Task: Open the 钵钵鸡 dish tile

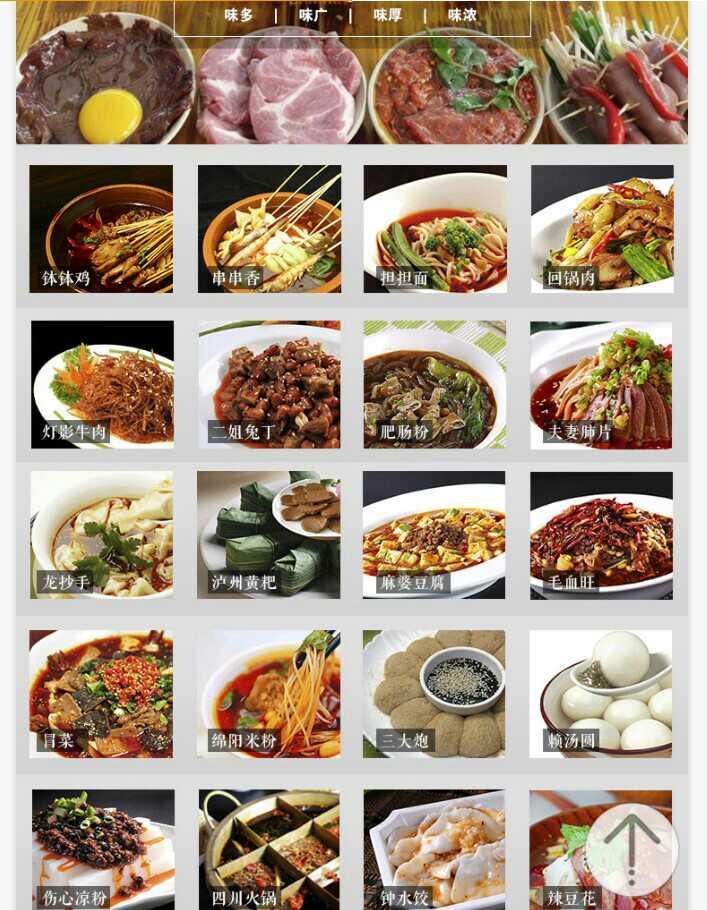Action: (x=101, y=229)
